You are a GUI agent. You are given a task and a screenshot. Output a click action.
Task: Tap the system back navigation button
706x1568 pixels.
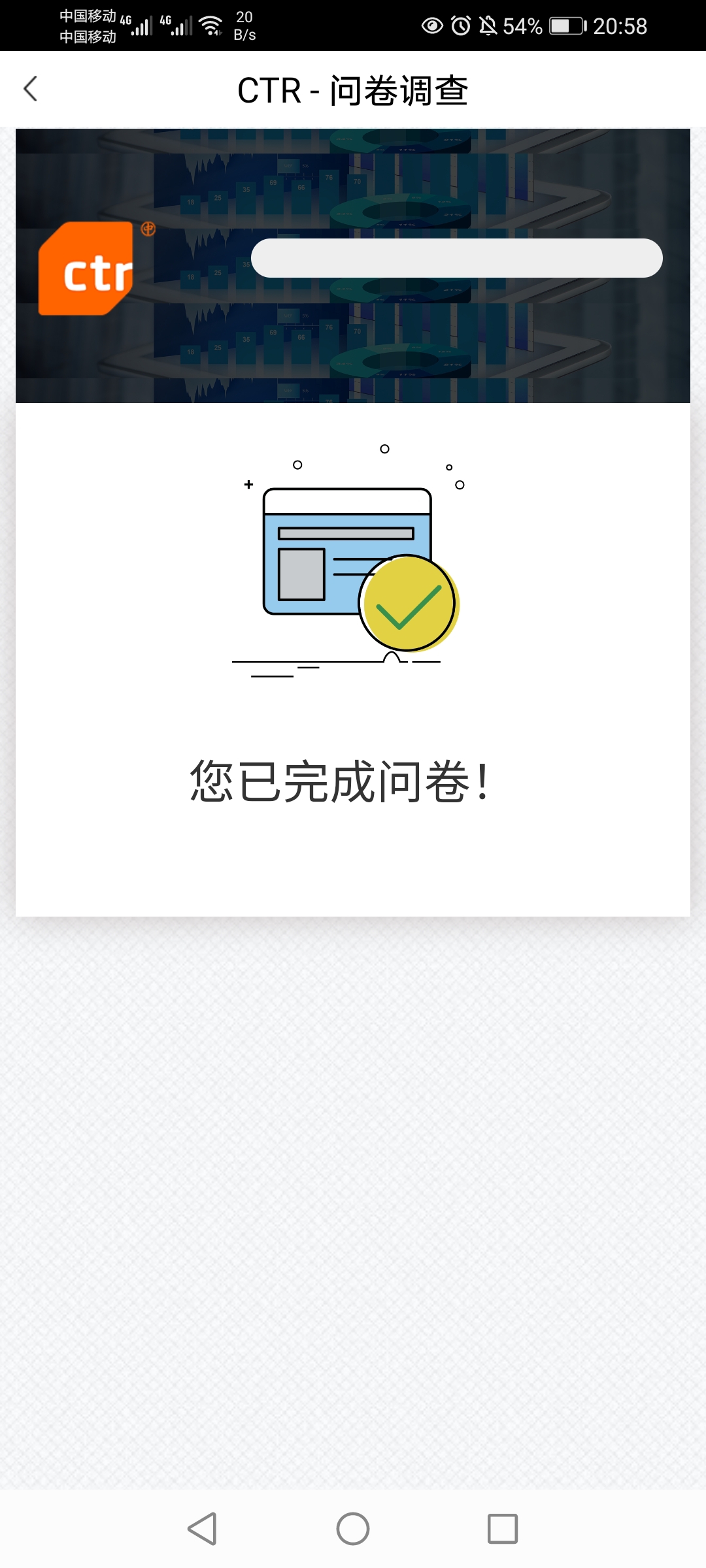pyautogui.click(x=203, y=1528)
